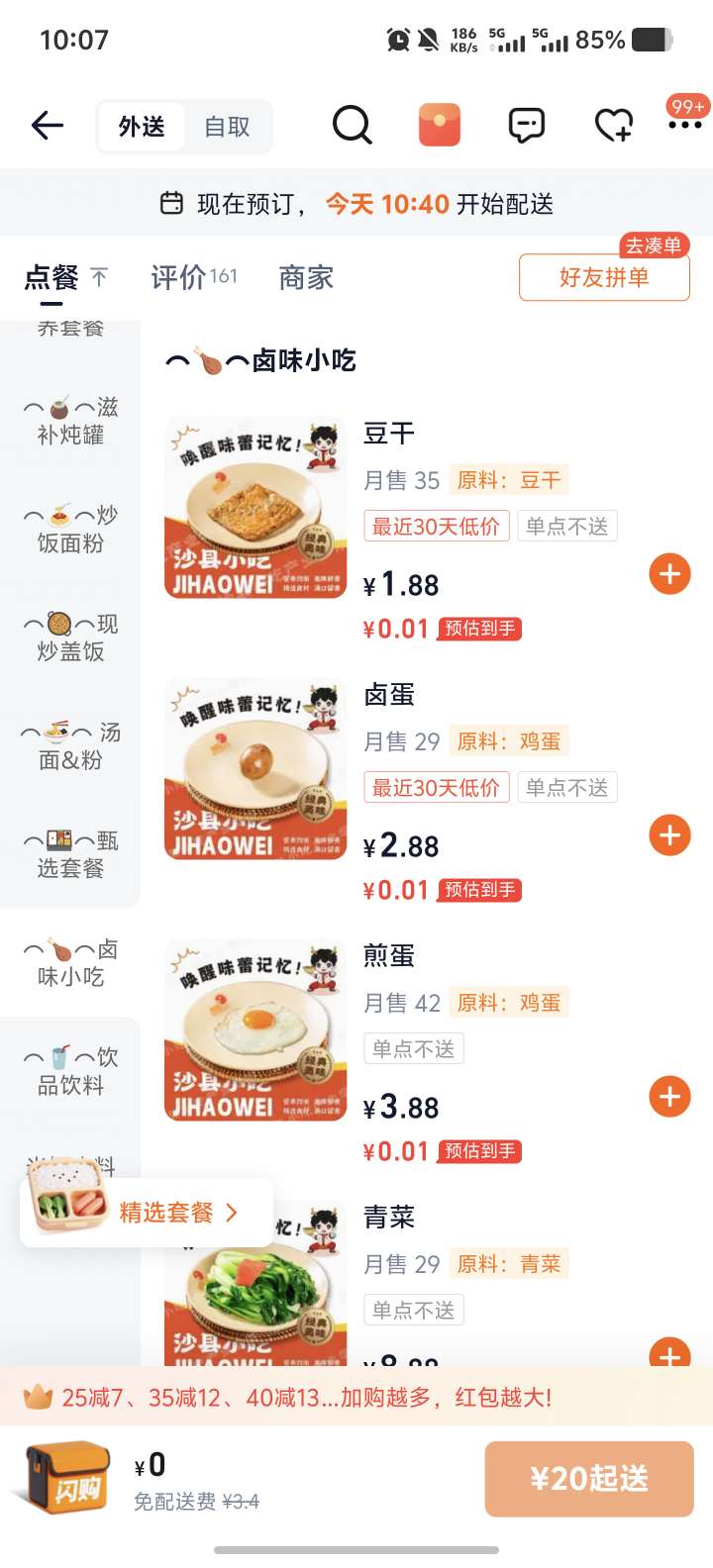This screenshot has height=1568, width=713.
Task: Open the 闪购 shopping cart icon
Action: (67, 1479)
